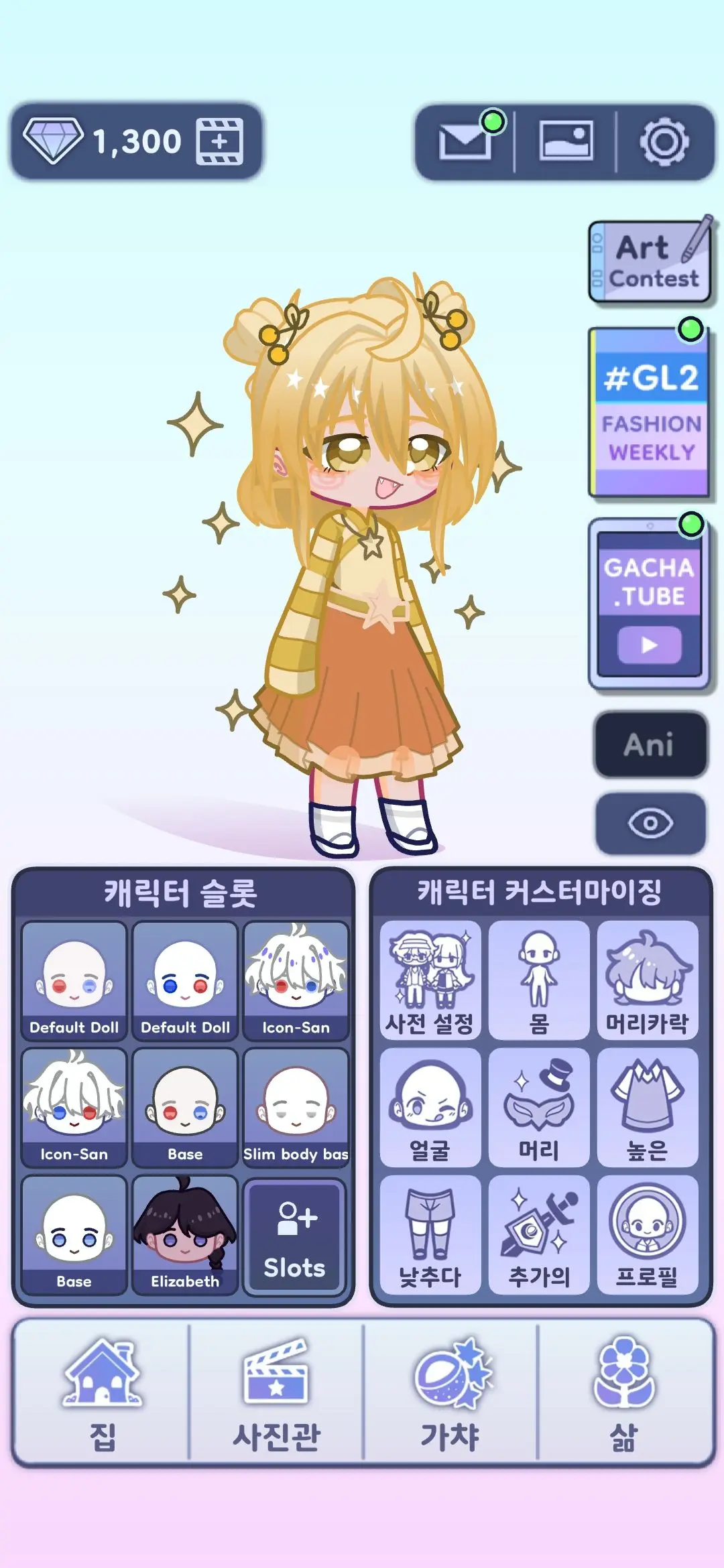This screenshot has height=1568, width=724.
Task: Open the settings gear
Action: [x=664, y=142]
